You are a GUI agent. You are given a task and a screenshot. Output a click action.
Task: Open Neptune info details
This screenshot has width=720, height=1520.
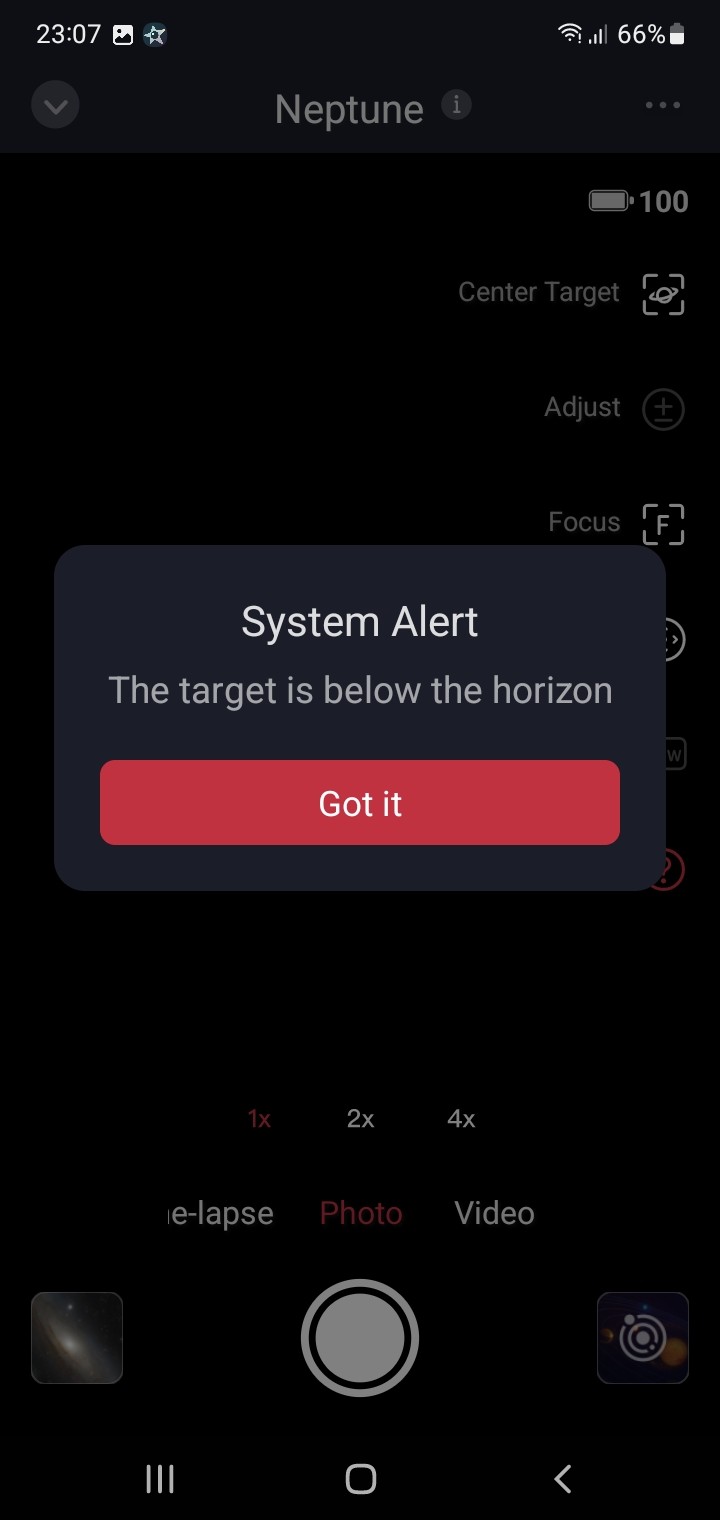tap(457, 105)
